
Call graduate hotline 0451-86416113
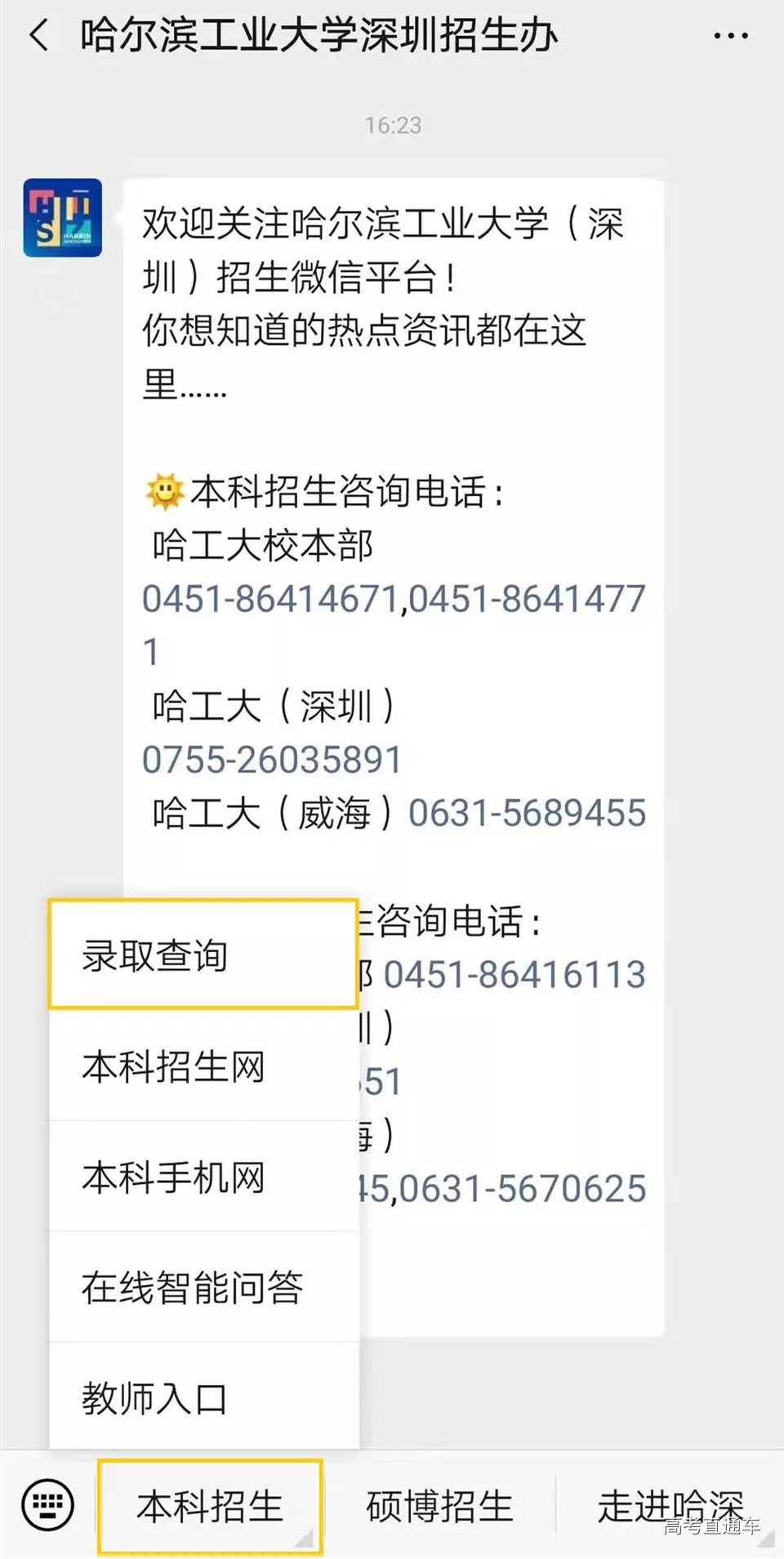514,974
